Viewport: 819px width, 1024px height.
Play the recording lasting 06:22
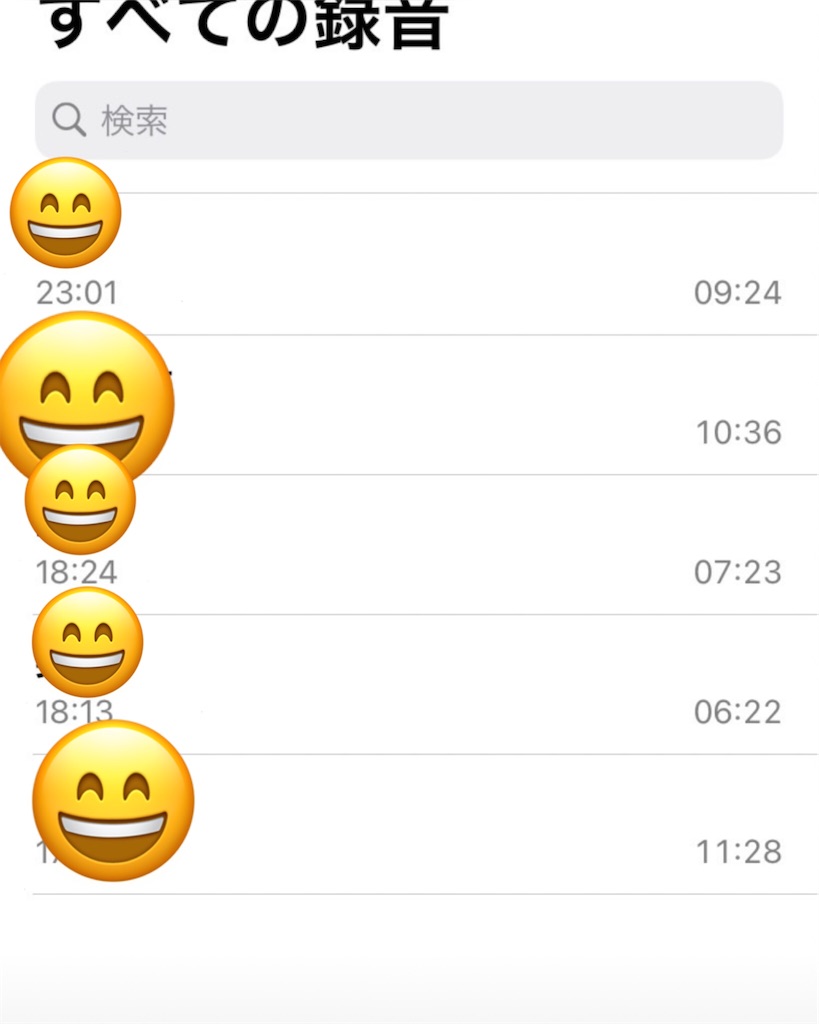420,685
